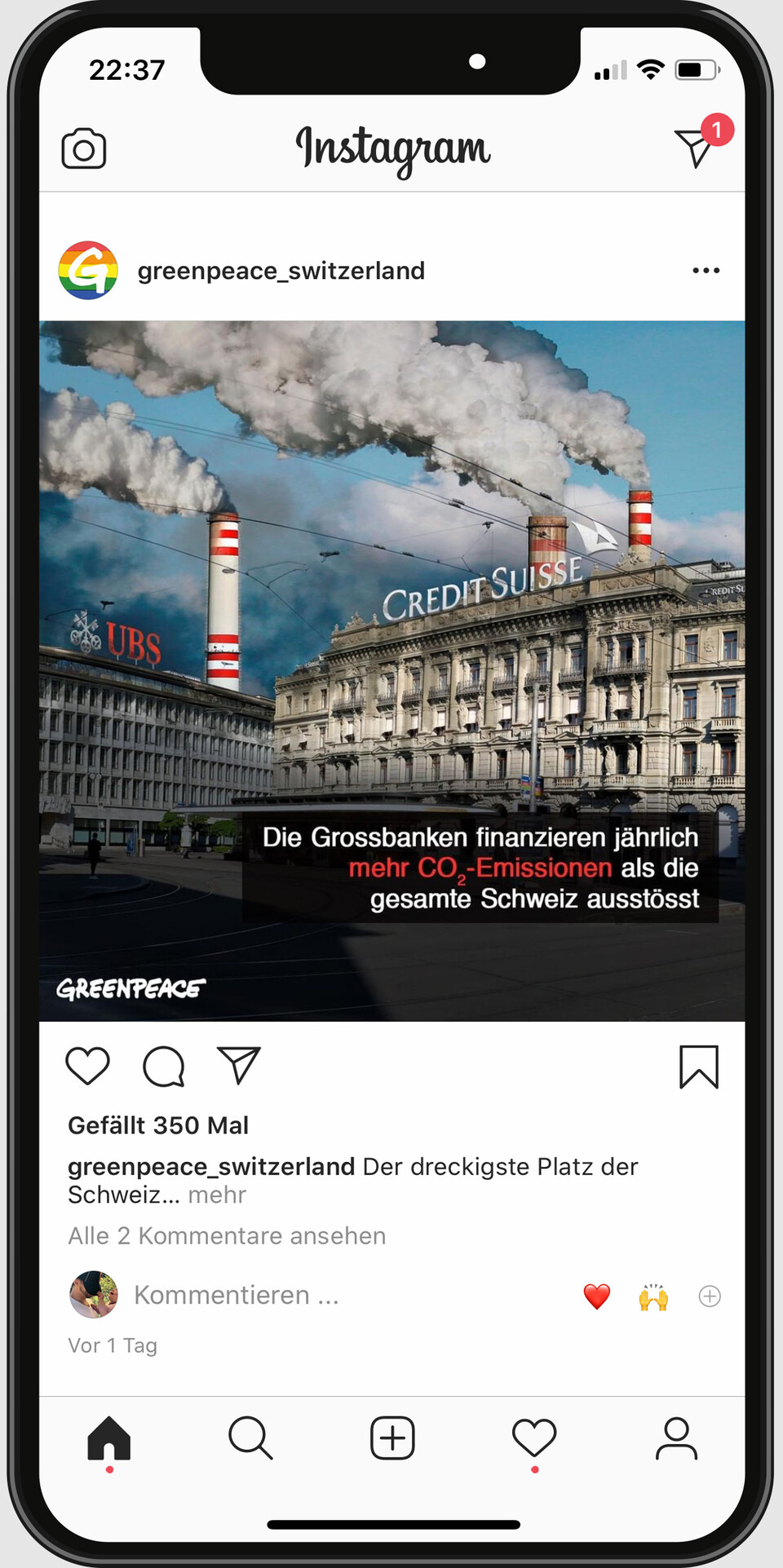The width and height of the screenshot is (783, 1568).
Task: React with the red heart emoji shortcut
Action: coord(596,1295)
